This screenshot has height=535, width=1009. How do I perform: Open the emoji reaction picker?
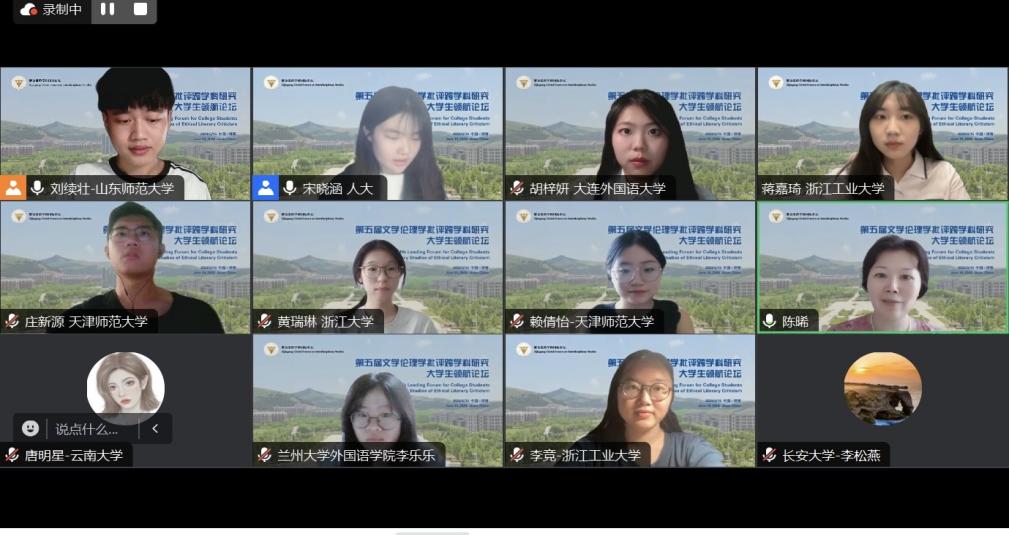click(31, 428)
